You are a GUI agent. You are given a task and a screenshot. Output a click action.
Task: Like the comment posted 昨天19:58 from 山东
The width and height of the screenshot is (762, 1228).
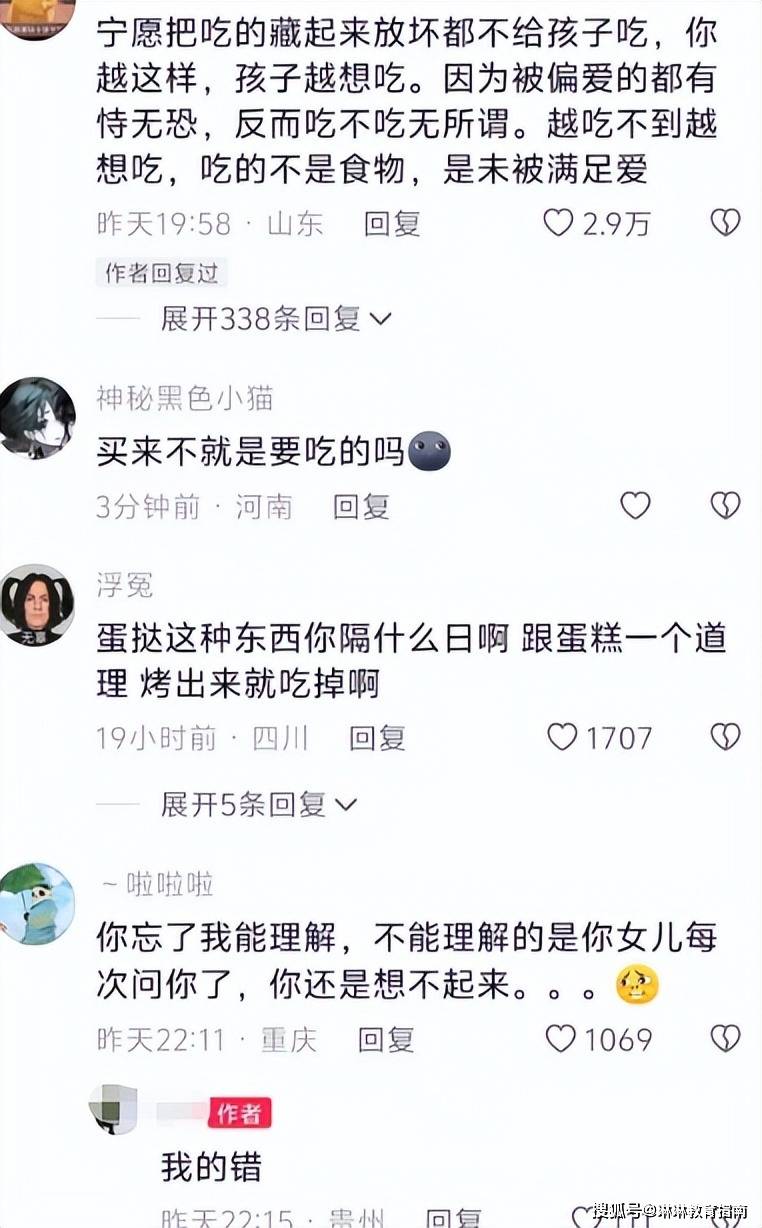tap(559, 223)
